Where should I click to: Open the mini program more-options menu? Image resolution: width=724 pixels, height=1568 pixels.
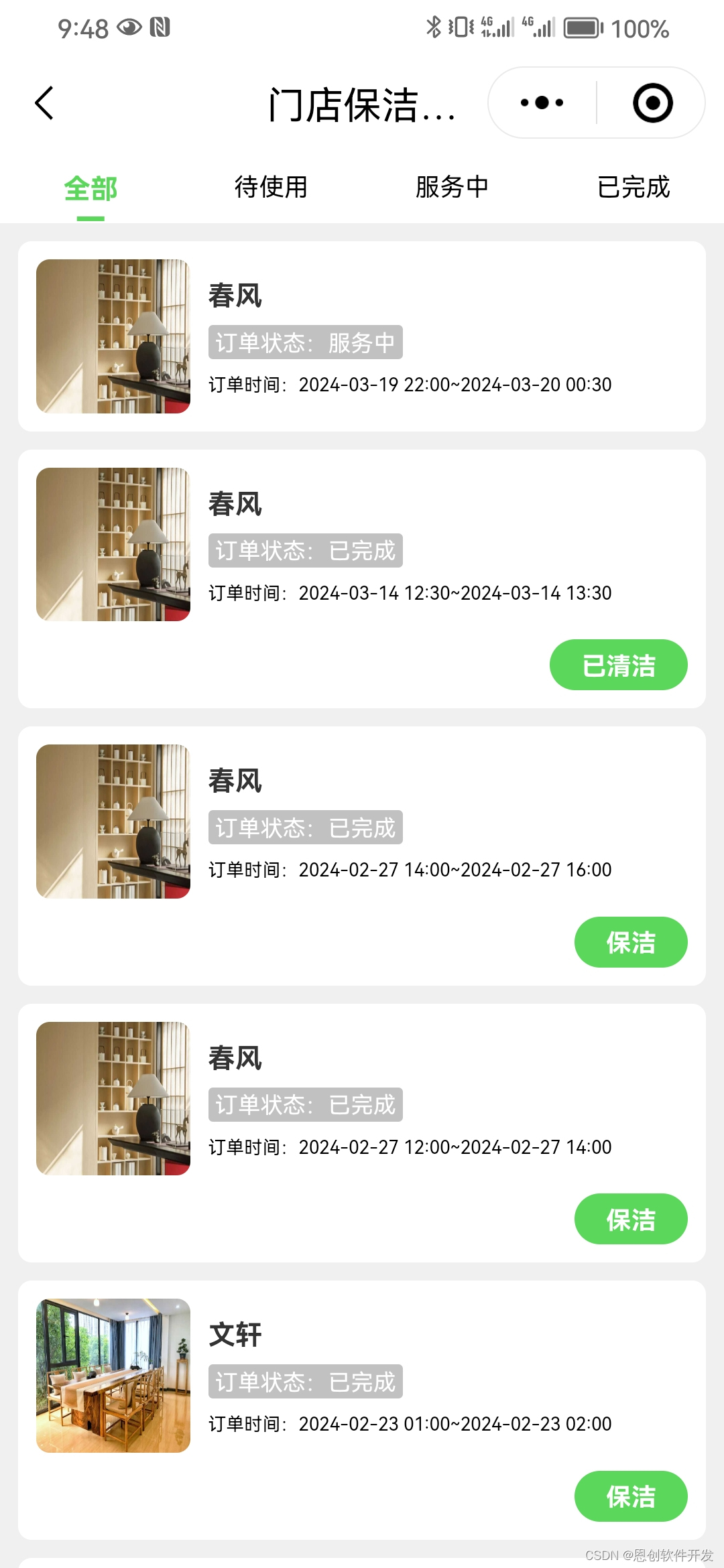[x=542, y=103]
